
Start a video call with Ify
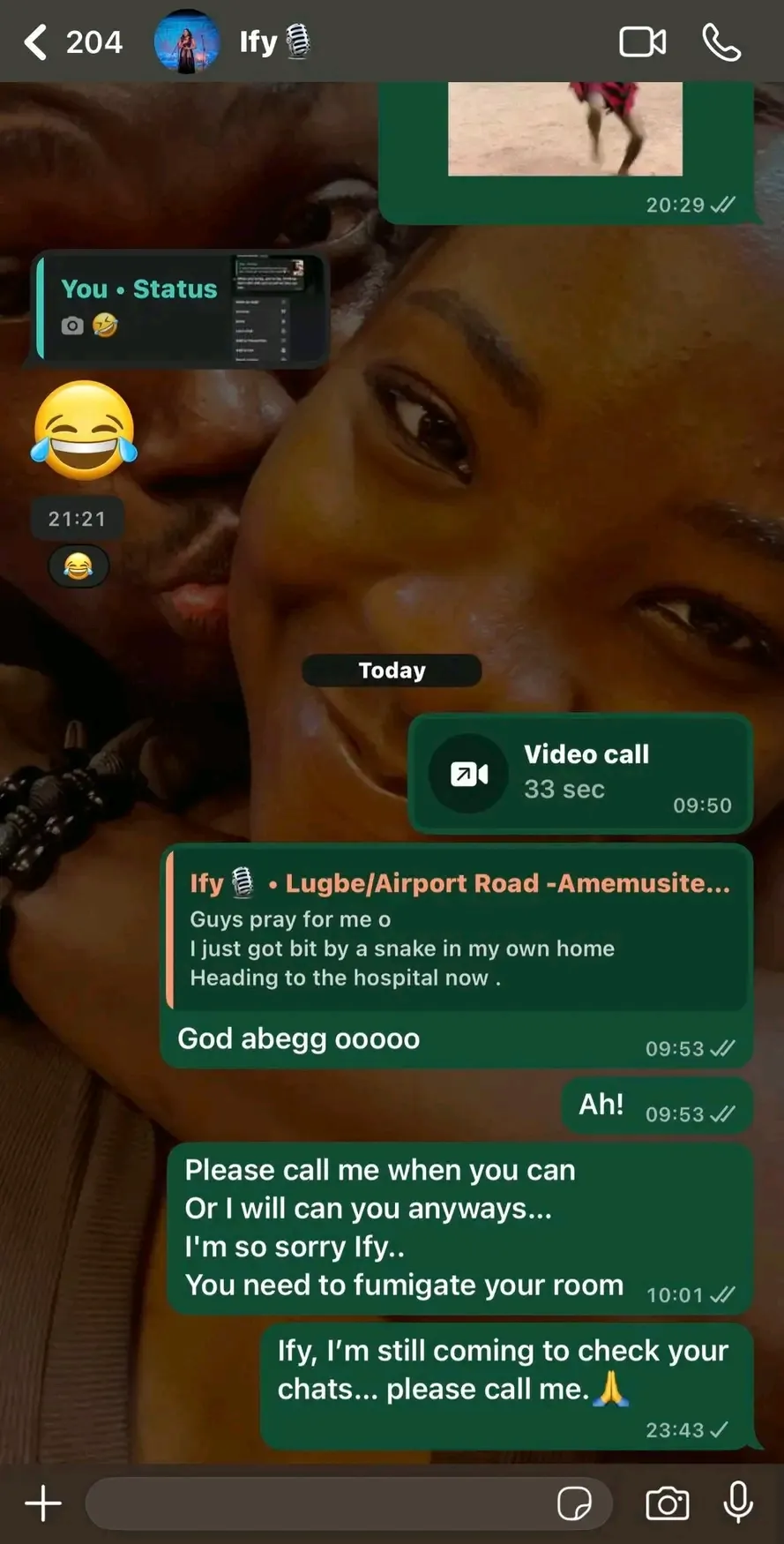[x=642, y=41]
